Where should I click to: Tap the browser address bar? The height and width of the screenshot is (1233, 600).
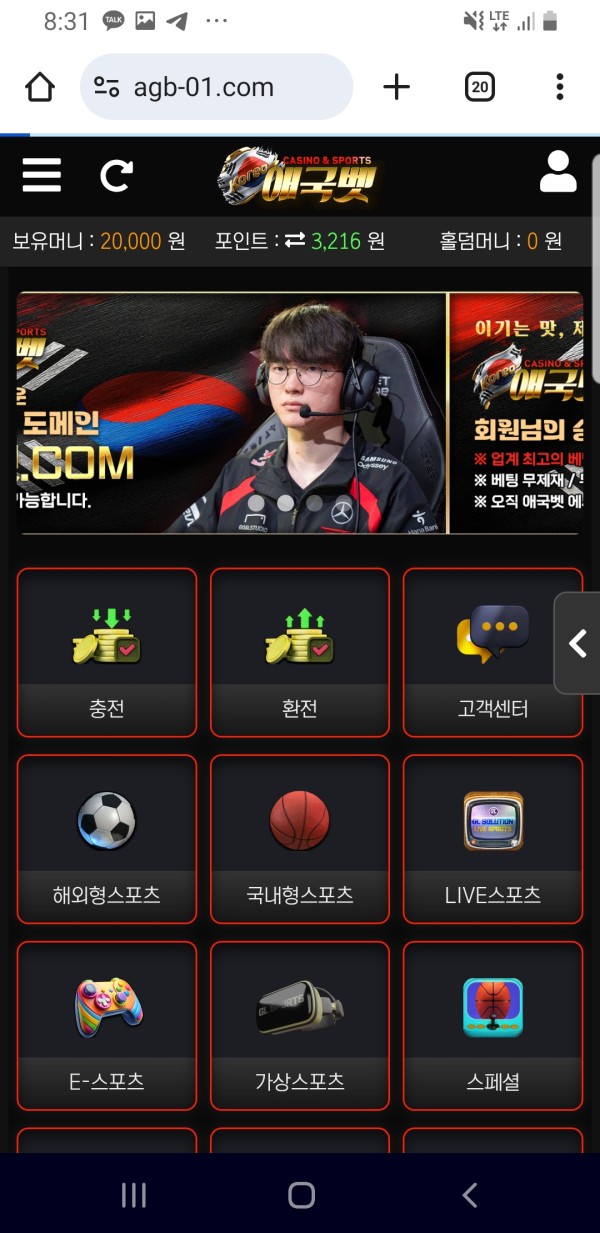pos(216,87)
